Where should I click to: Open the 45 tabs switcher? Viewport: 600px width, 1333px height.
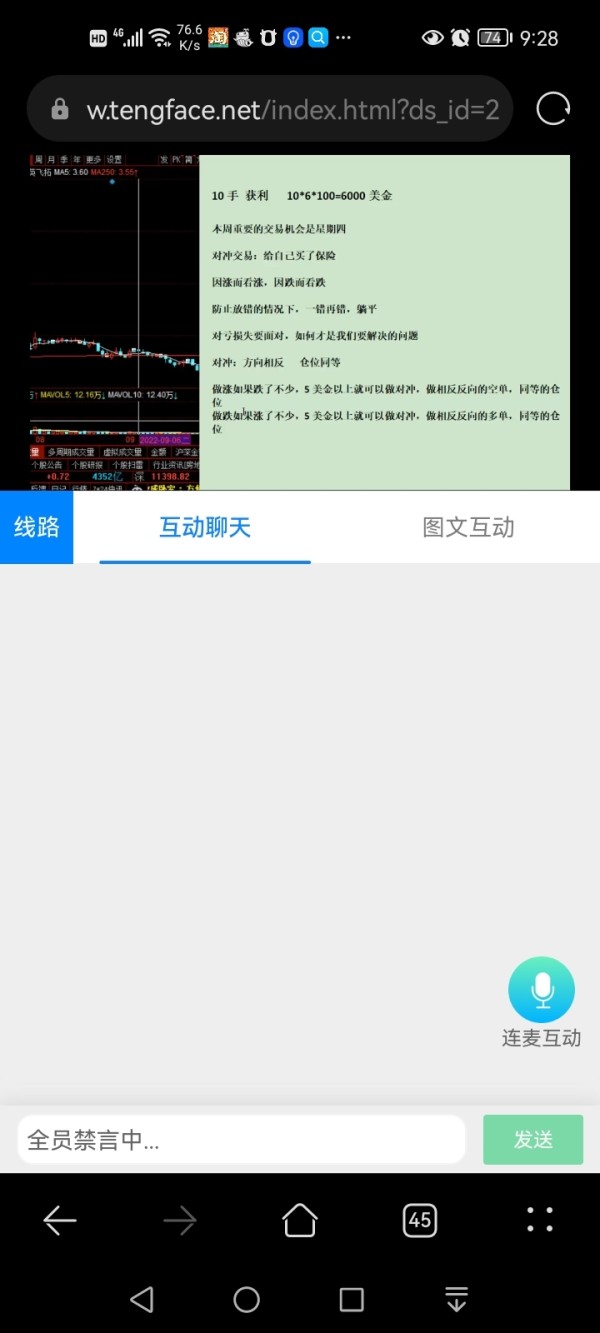pos(420,1220)
